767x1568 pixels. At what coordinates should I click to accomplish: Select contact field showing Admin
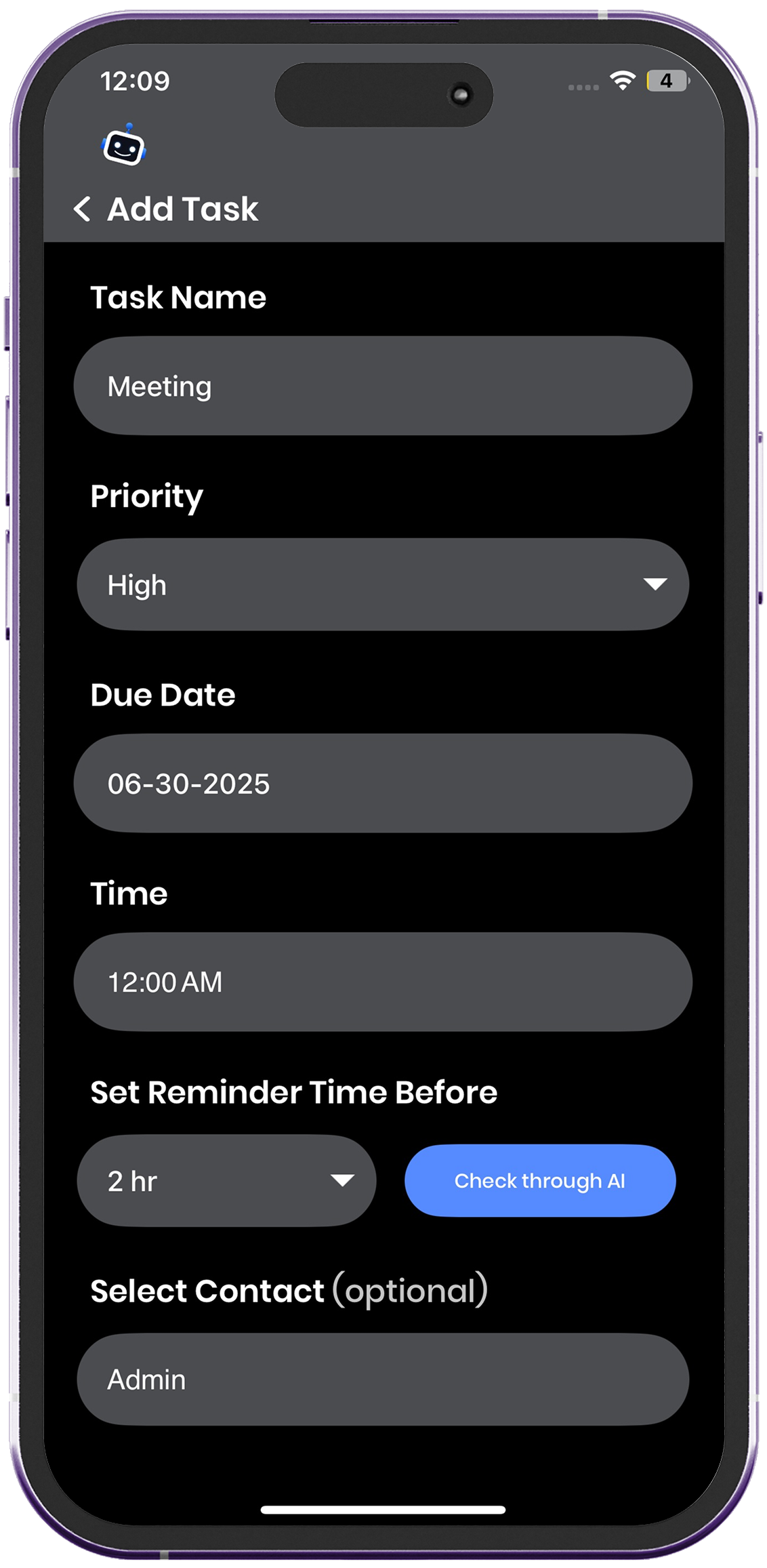(x=383, y=1380)
